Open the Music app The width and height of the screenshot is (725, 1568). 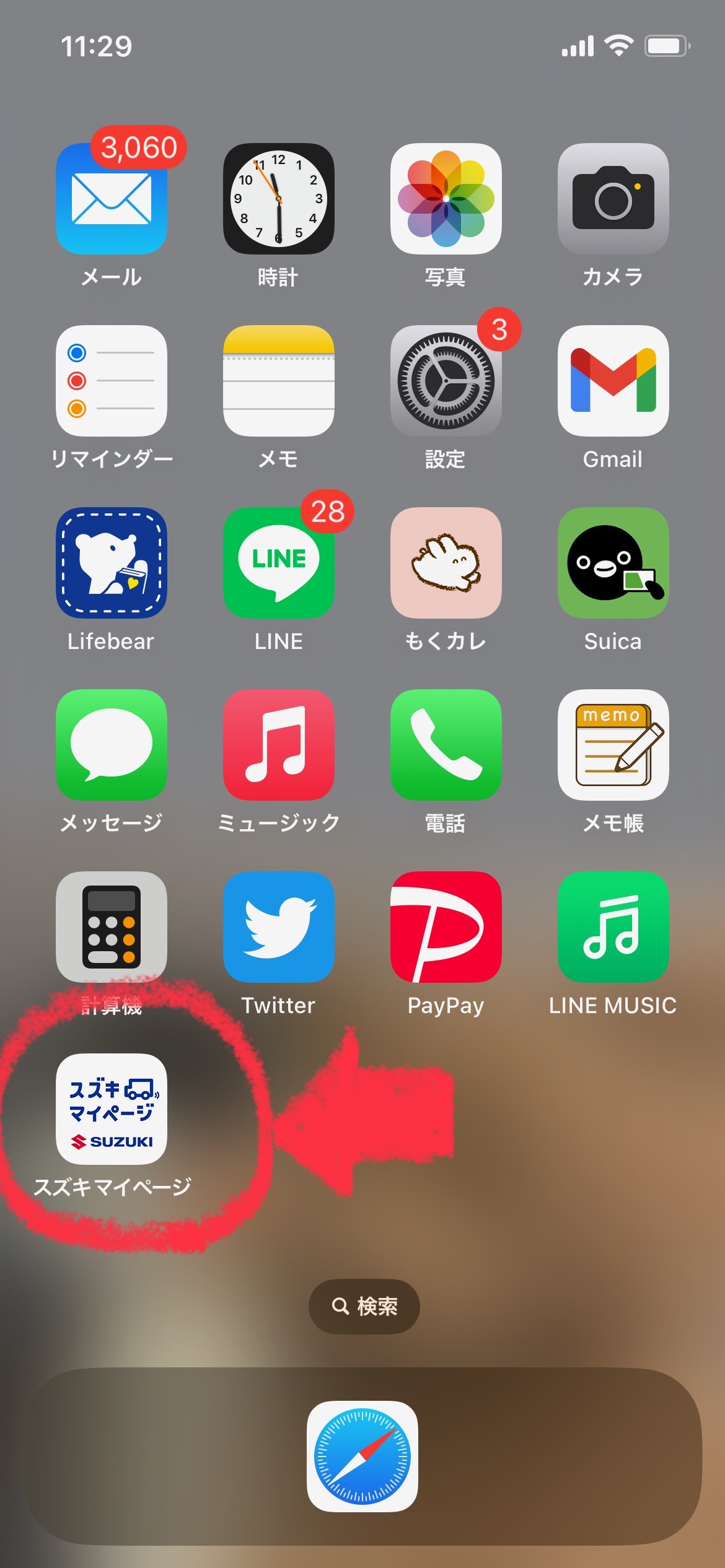(279, 745)
